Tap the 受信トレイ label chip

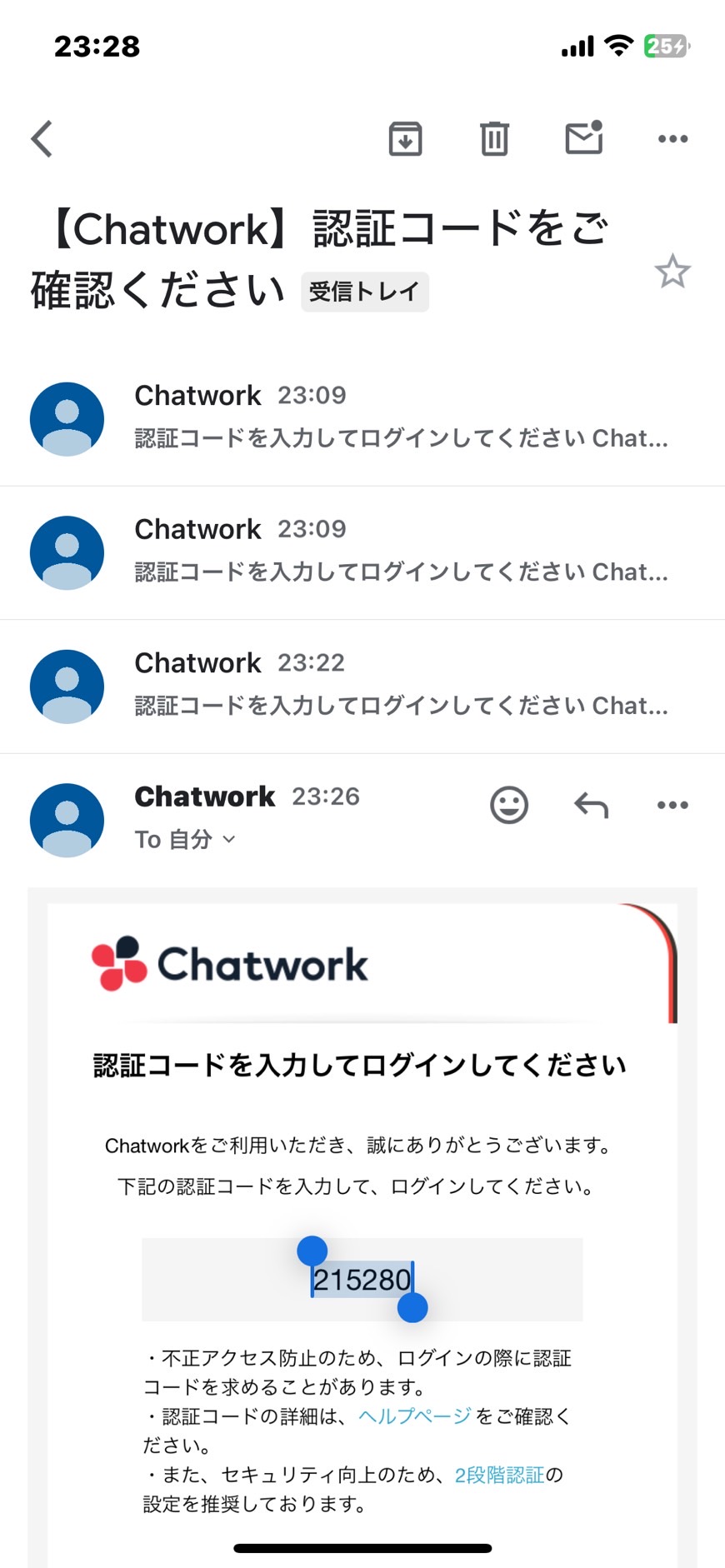click(365, 292)
